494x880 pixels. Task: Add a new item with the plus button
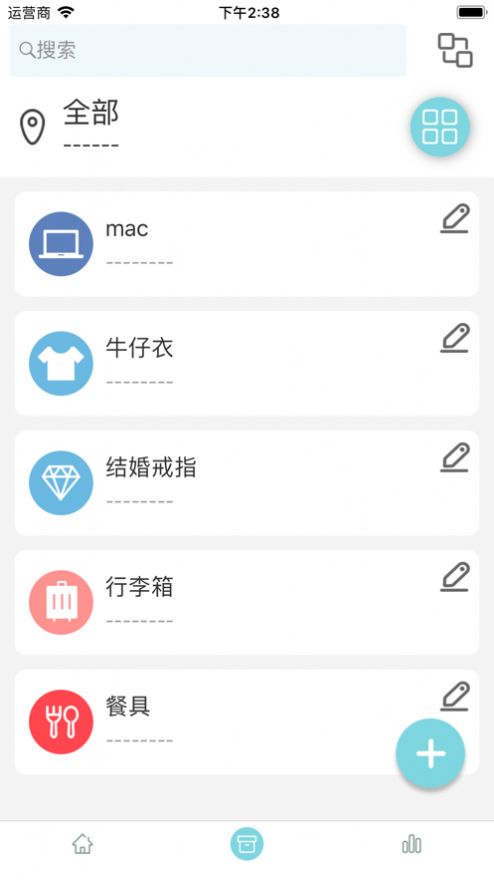click(x=431, y=753)
